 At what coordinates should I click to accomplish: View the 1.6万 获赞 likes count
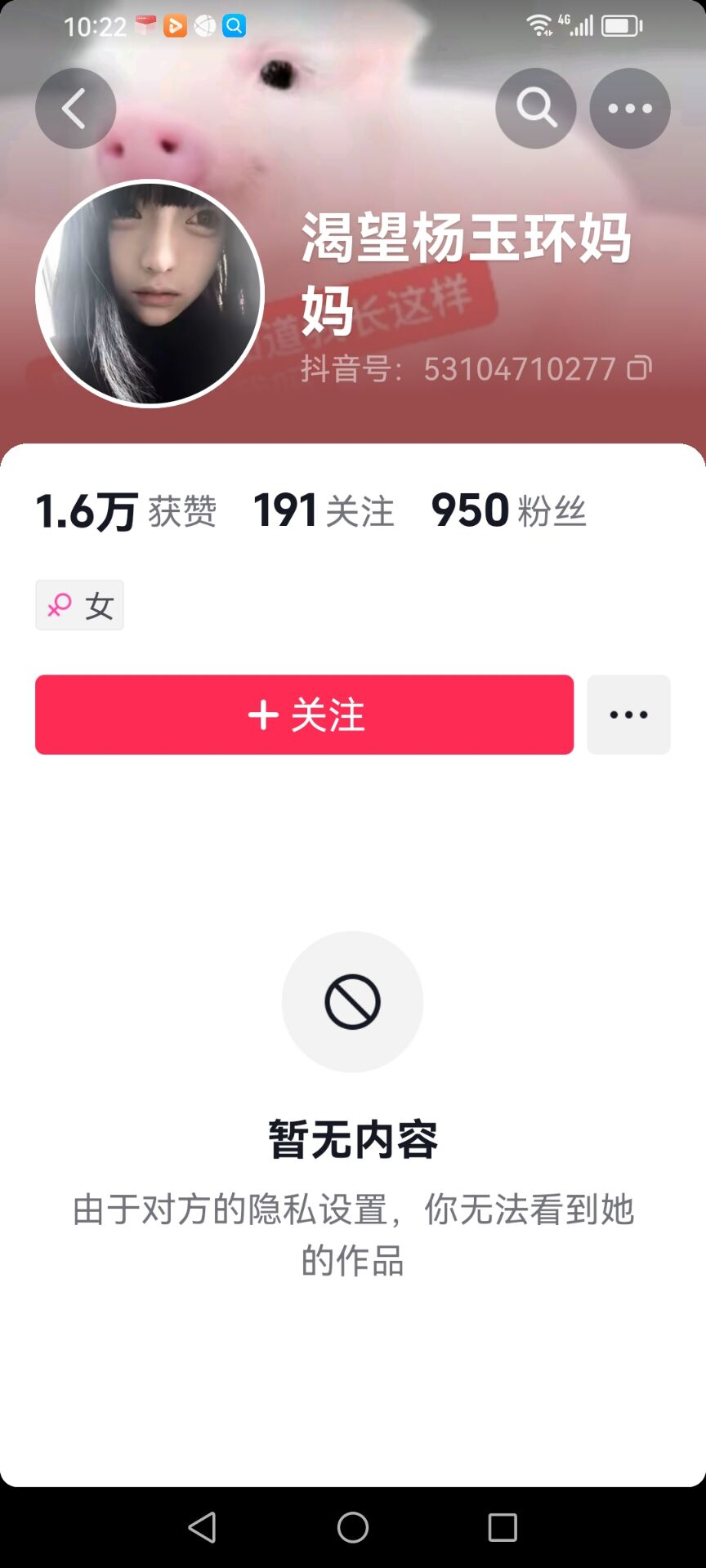126,511
